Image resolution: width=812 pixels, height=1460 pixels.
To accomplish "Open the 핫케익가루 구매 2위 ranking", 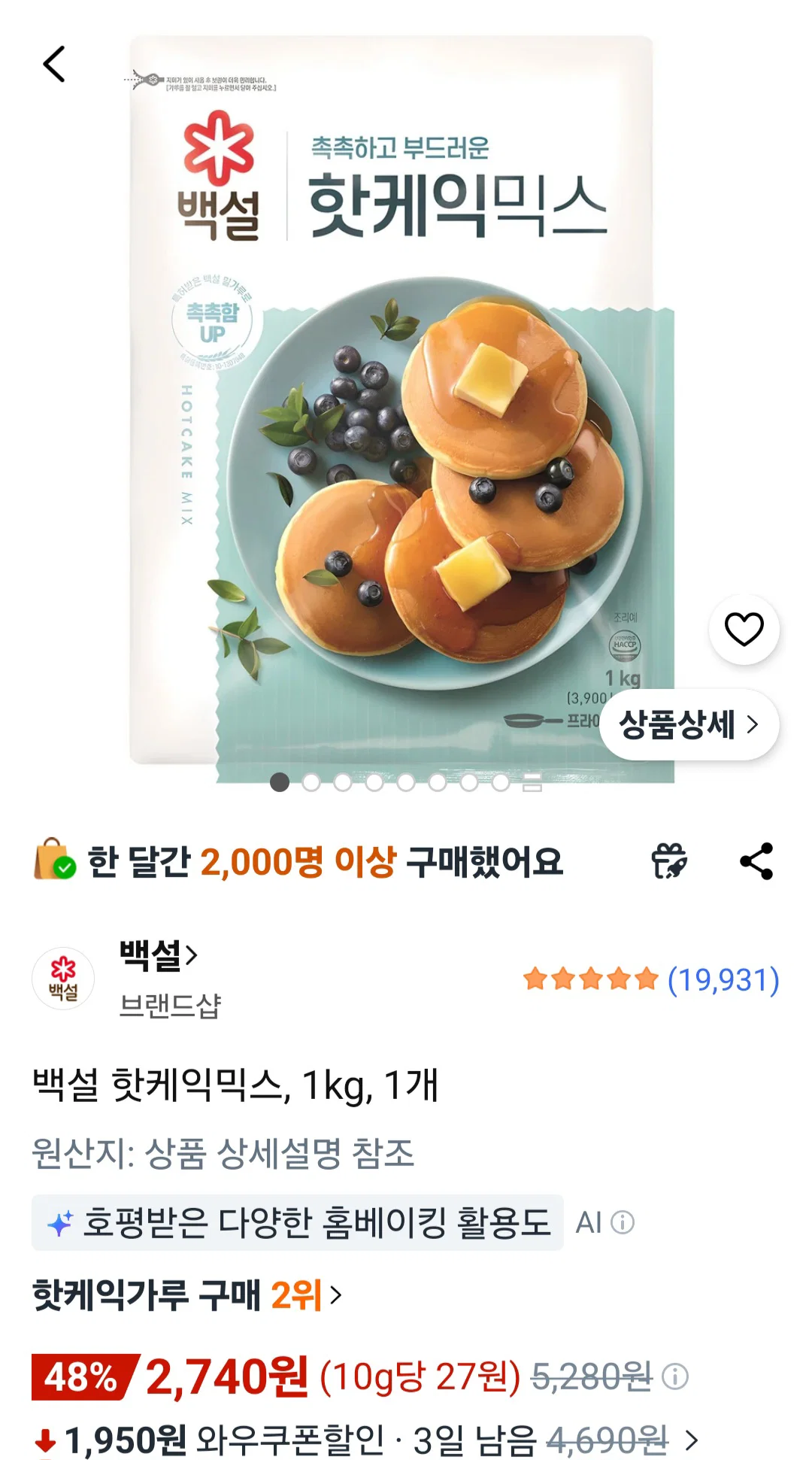I will [x=187, y=1295].
